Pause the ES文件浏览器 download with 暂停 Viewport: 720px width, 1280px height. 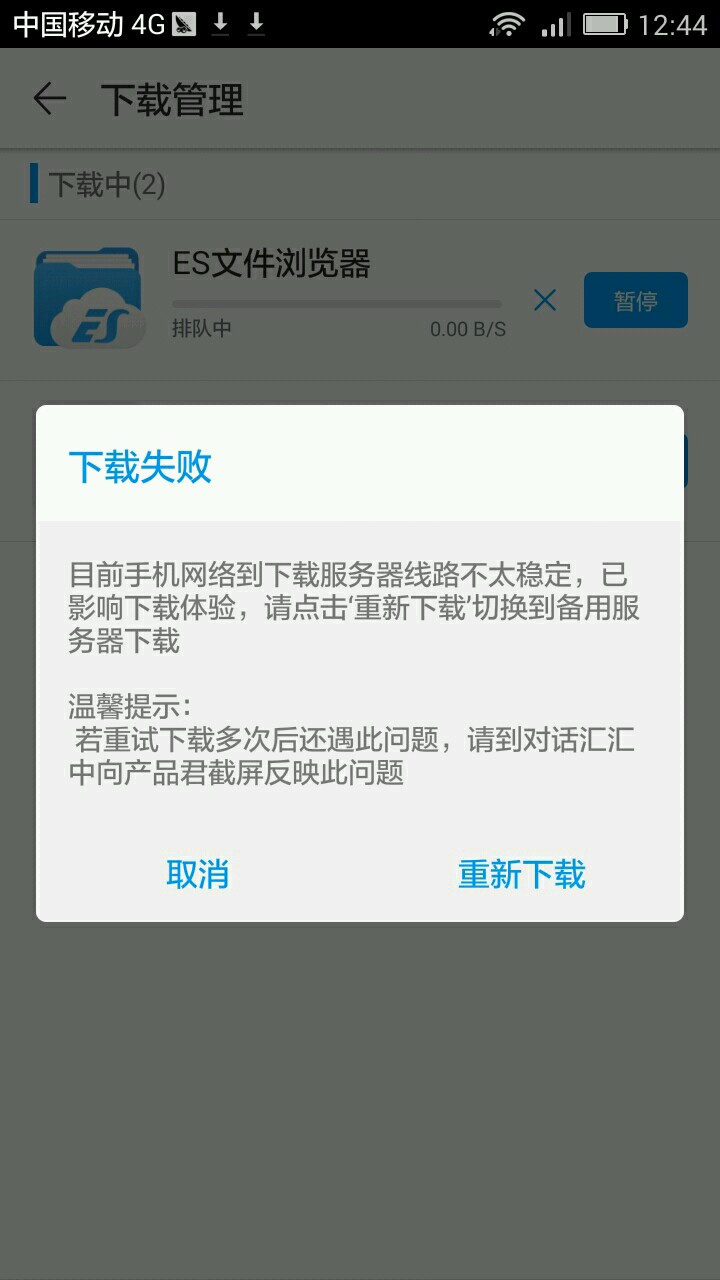pos(636,300)
